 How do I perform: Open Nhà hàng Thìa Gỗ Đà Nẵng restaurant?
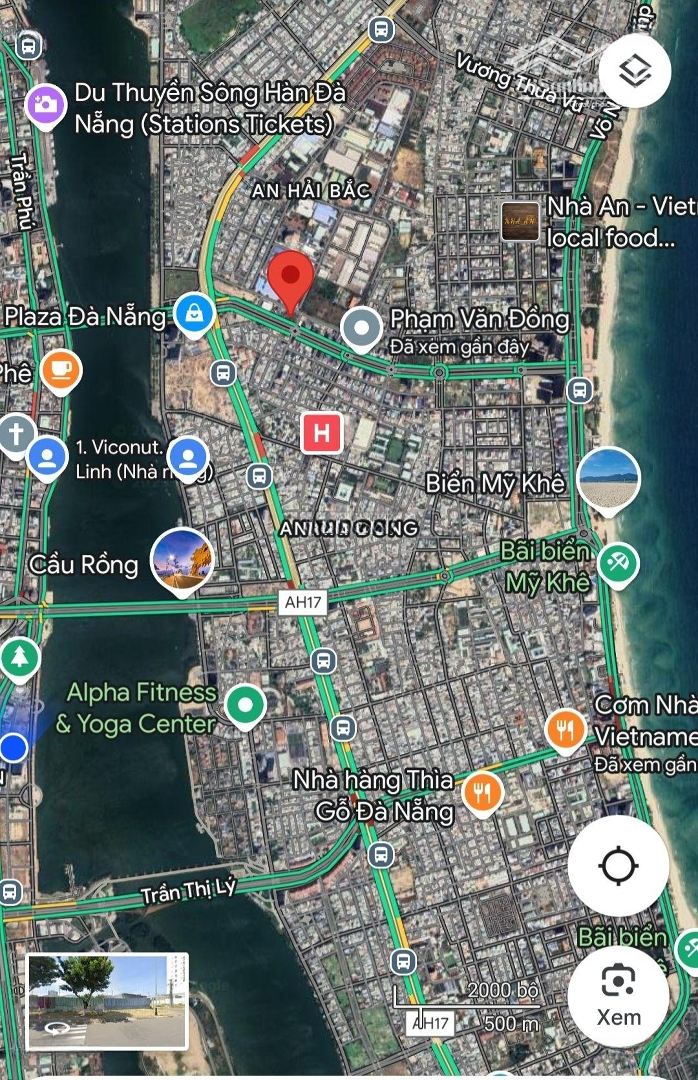[483, 791]
